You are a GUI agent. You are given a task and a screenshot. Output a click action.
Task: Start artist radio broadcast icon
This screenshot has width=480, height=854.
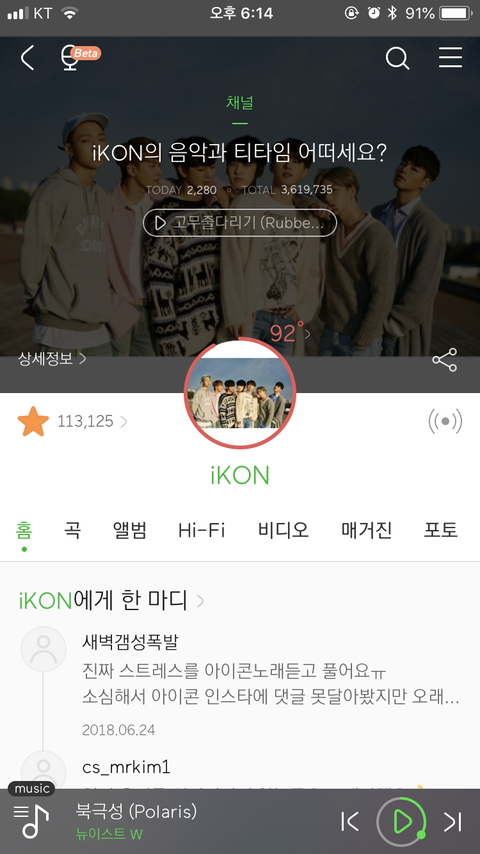[x=445, y=422]
